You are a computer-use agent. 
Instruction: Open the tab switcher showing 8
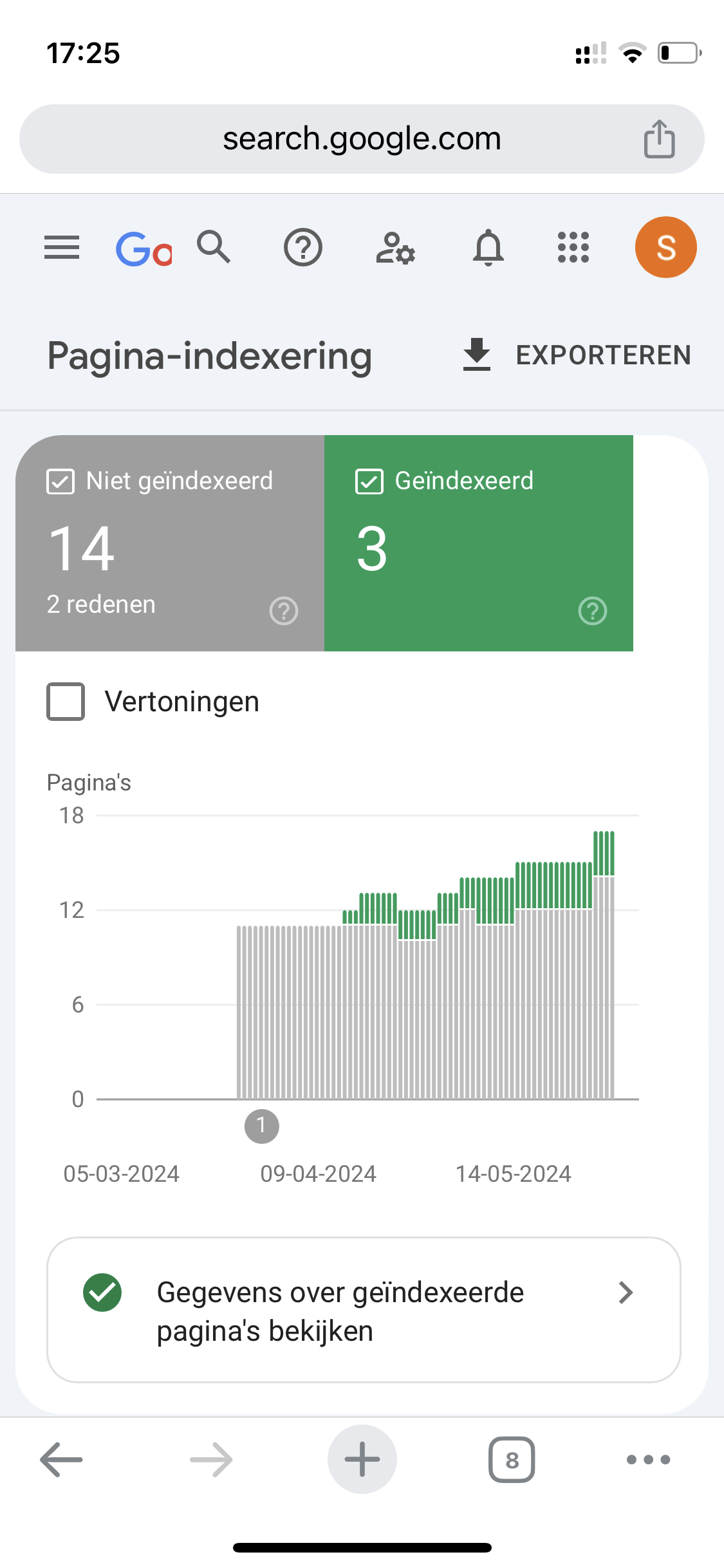(512, 1459)
